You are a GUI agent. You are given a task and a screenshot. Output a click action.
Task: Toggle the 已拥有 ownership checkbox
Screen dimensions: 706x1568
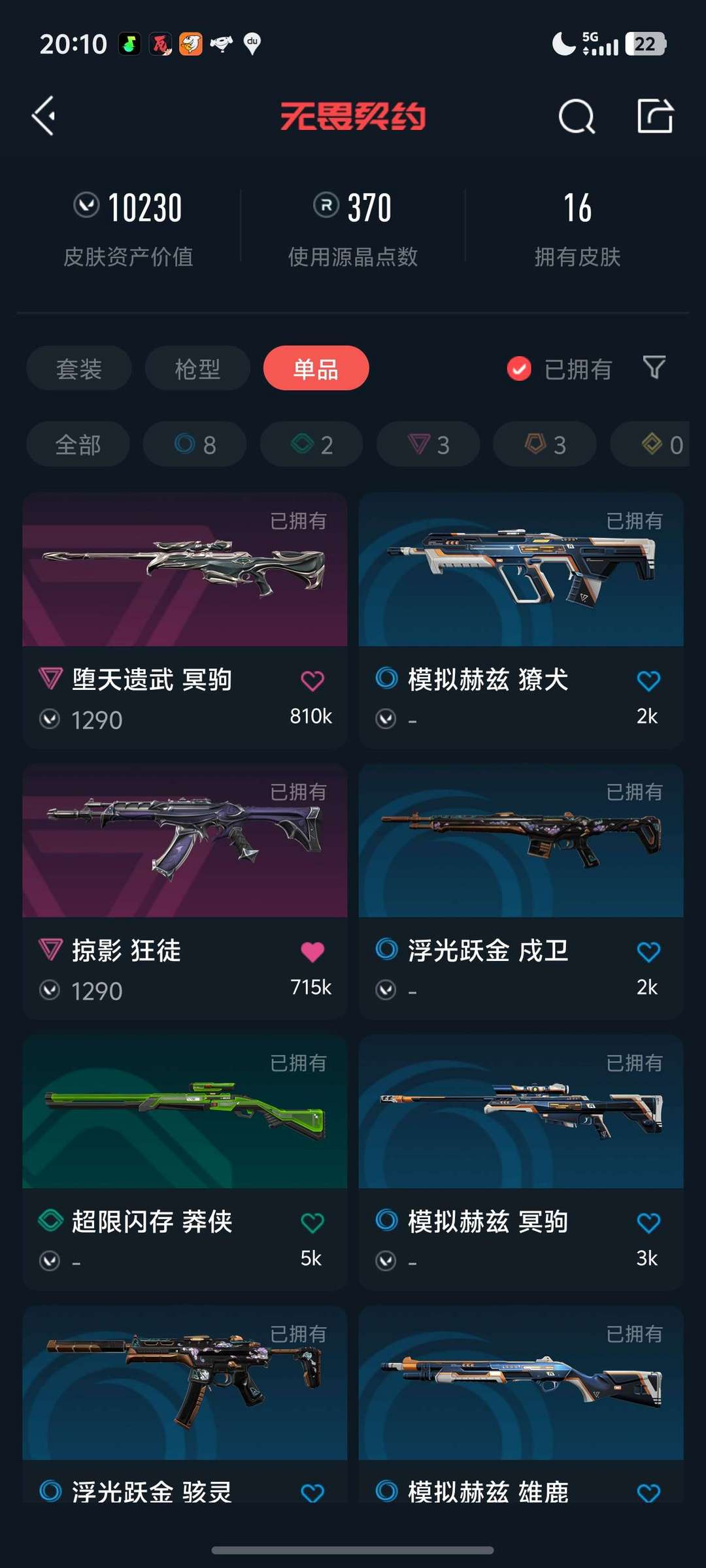click(518, 368)
